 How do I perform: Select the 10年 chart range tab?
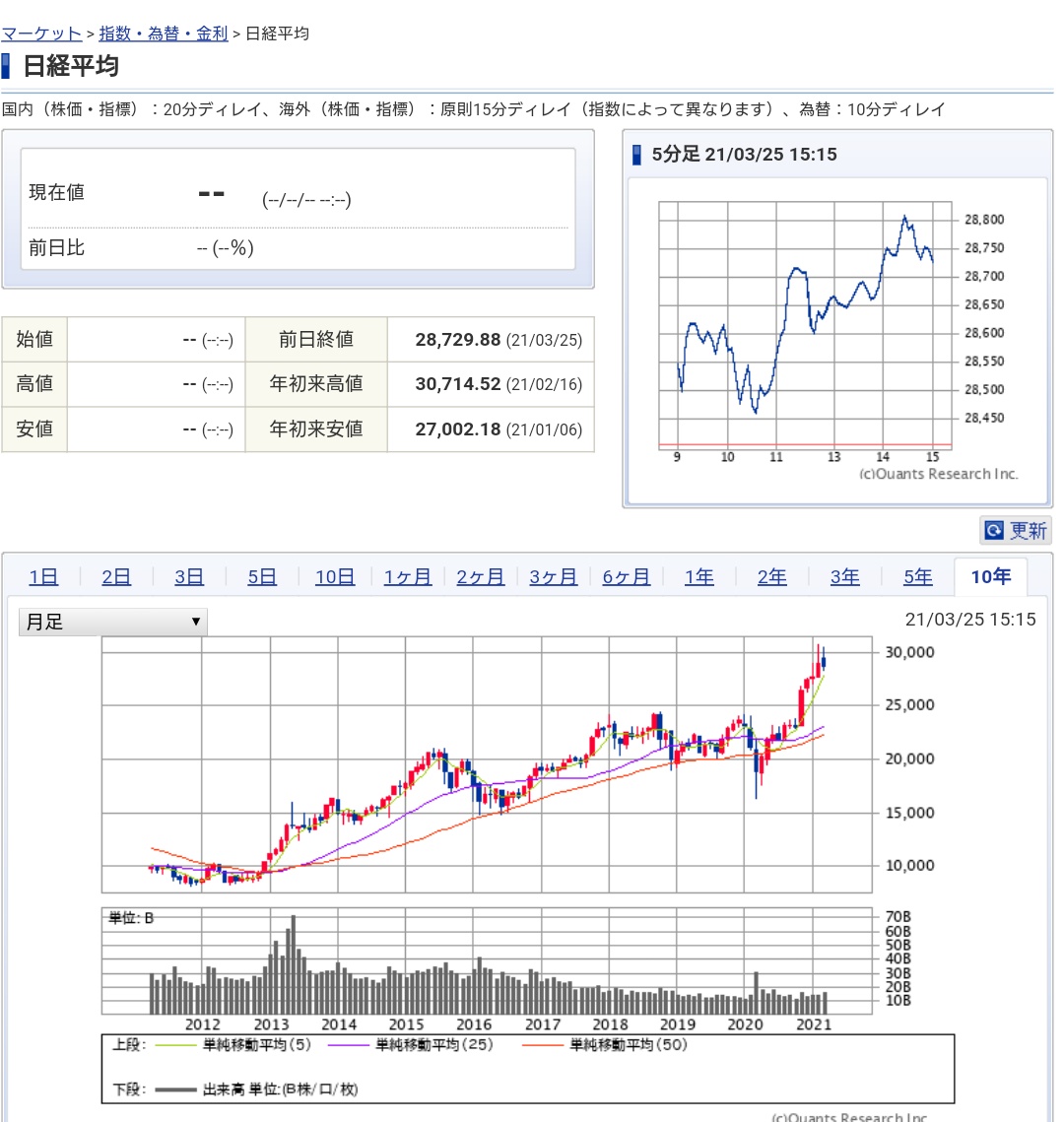[990, 577]
